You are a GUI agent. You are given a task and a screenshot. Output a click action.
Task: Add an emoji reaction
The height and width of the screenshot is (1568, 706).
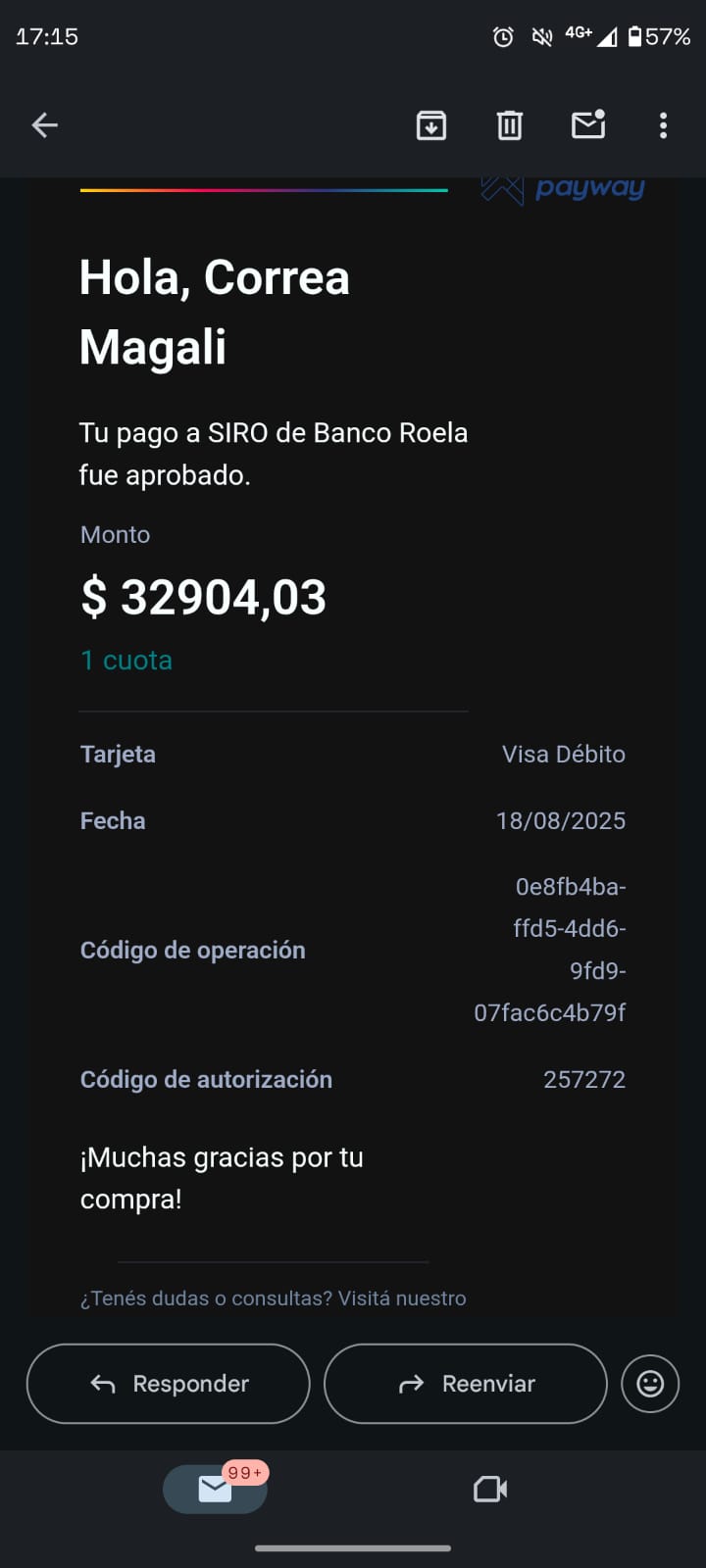coord(650,1384)
